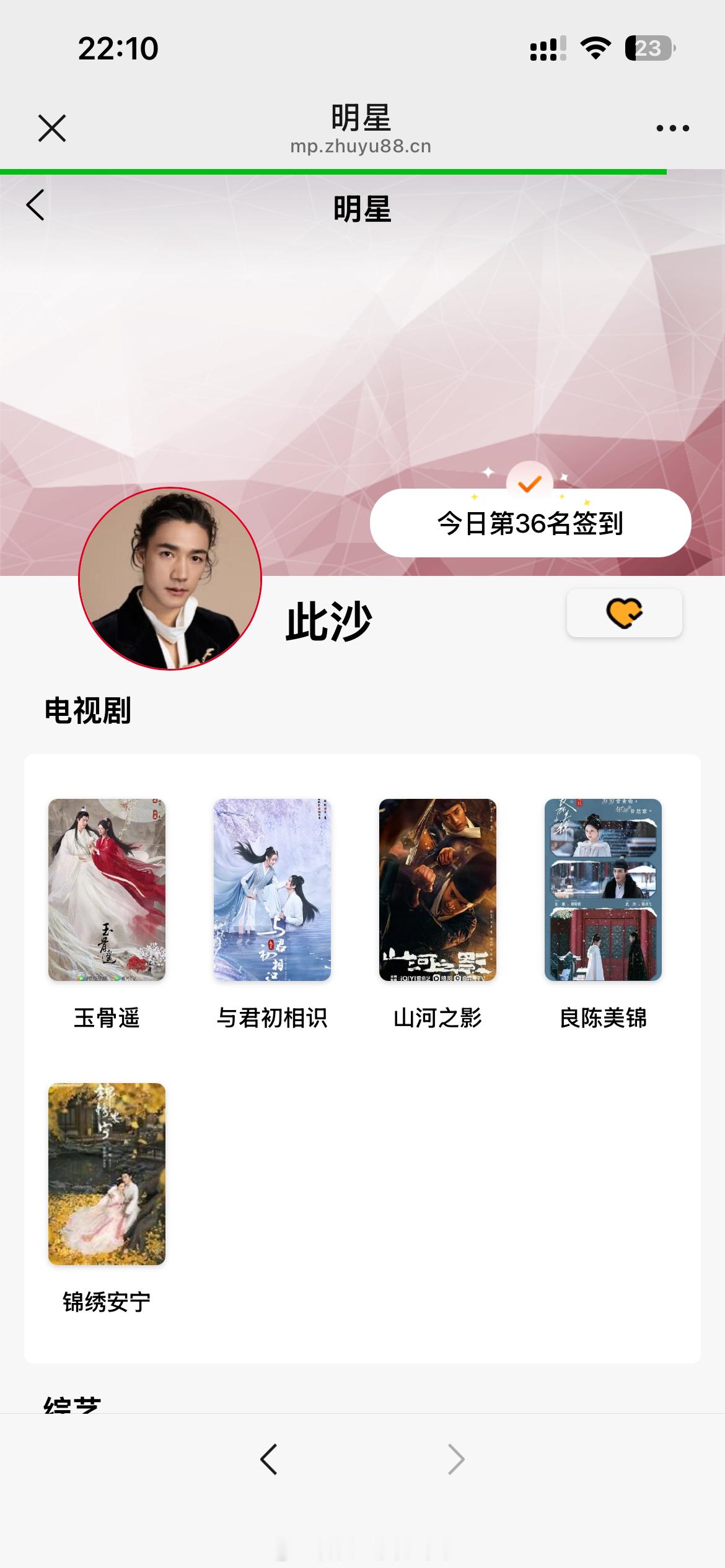Open the 锦绣安宁 drama poster
The width and height of the screenshot is (725, 1568).
(107, 1174)
